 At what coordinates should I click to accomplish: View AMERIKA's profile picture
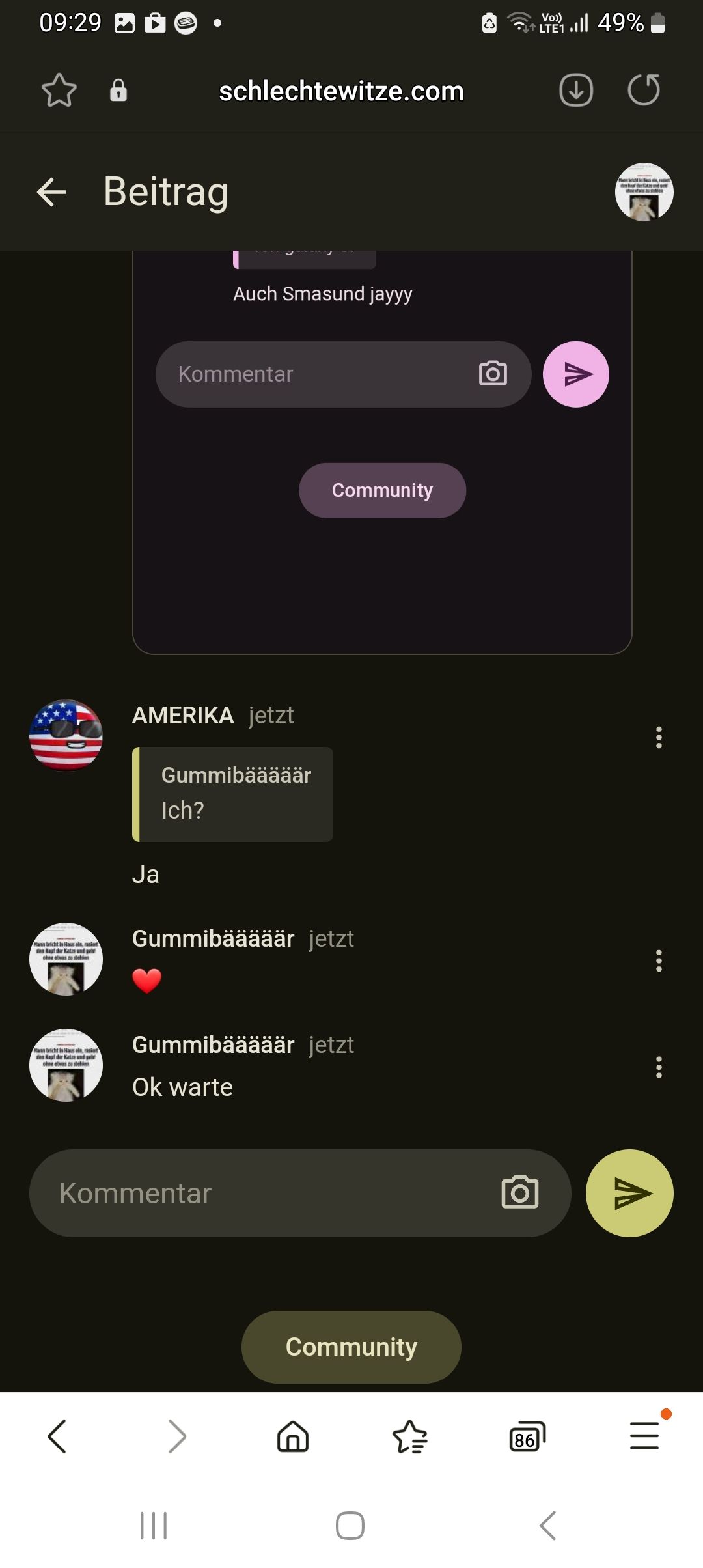(66, 735)
